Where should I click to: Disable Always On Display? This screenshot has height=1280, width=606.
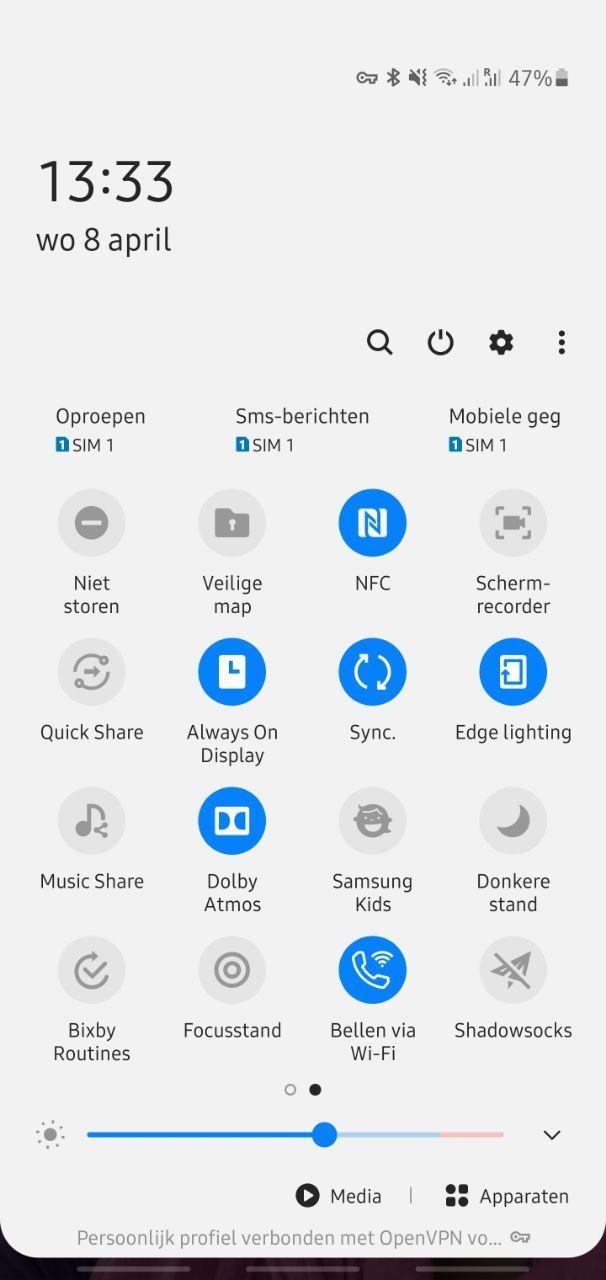tap(232, 672)
